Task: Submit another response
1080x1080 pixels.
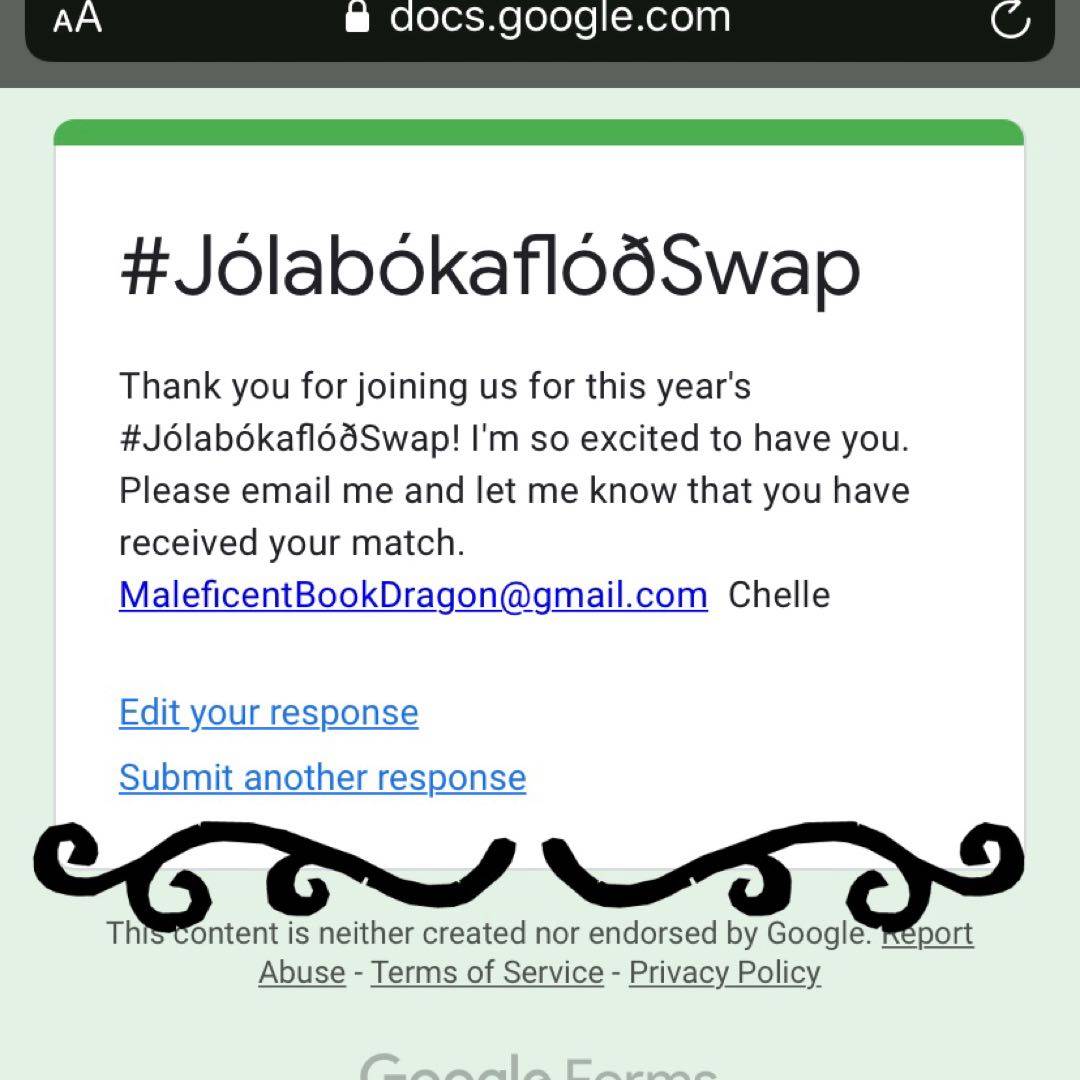Action: pyautogui.click(x=322, y=777)
